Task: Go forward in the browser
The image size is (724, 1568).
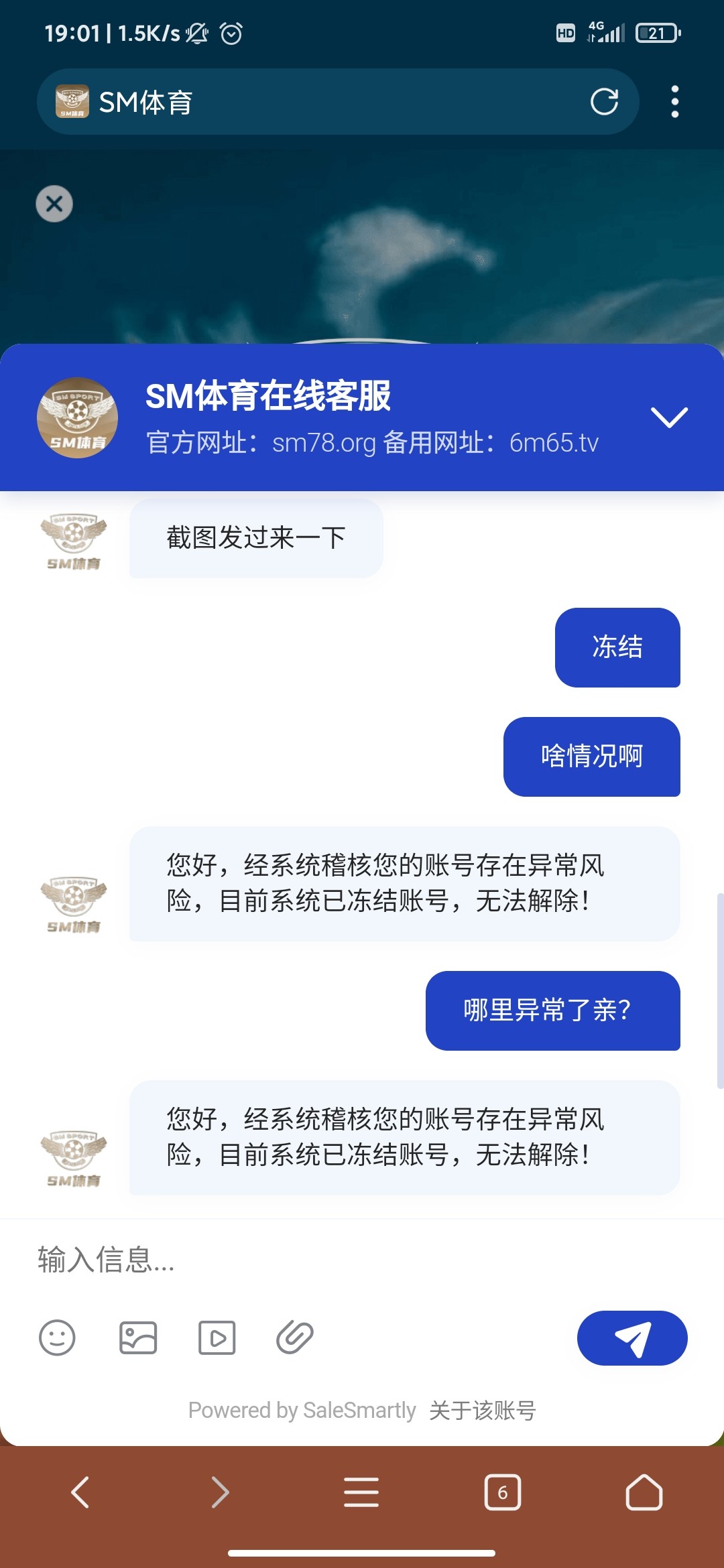Action: 220,1492
